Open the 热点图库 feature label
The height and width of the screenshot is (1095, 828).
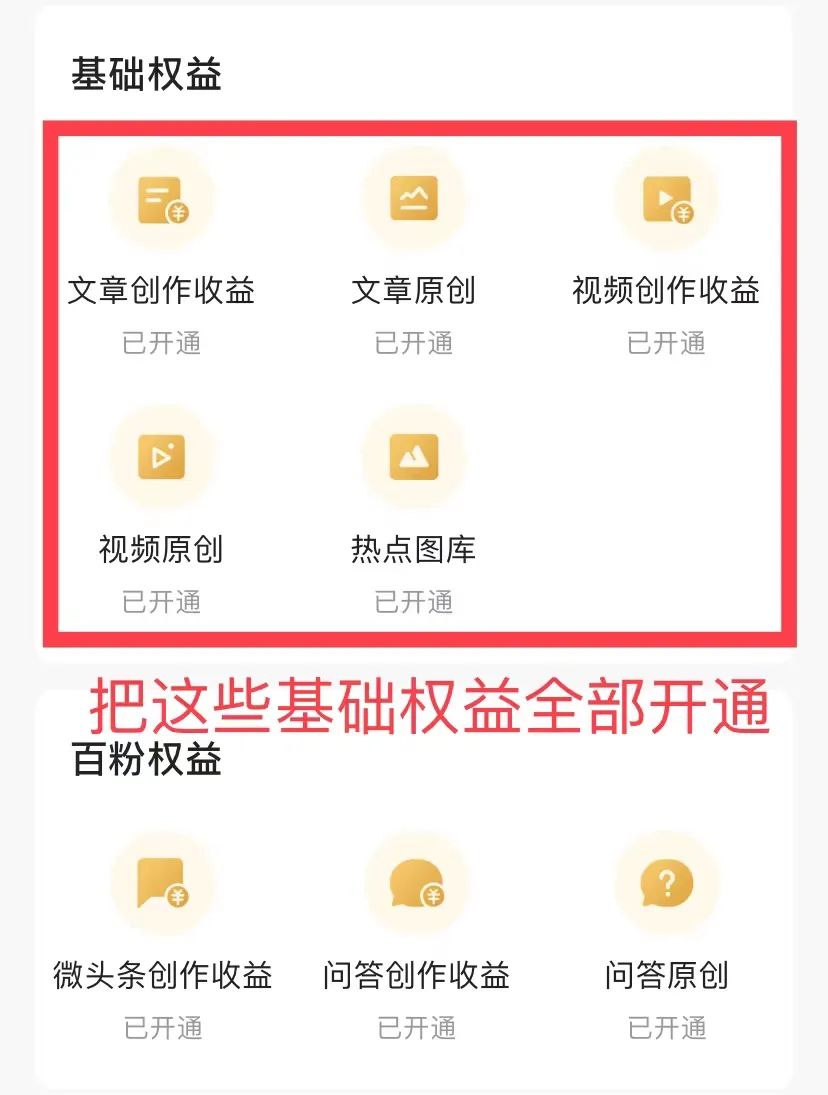pos(414,548)
